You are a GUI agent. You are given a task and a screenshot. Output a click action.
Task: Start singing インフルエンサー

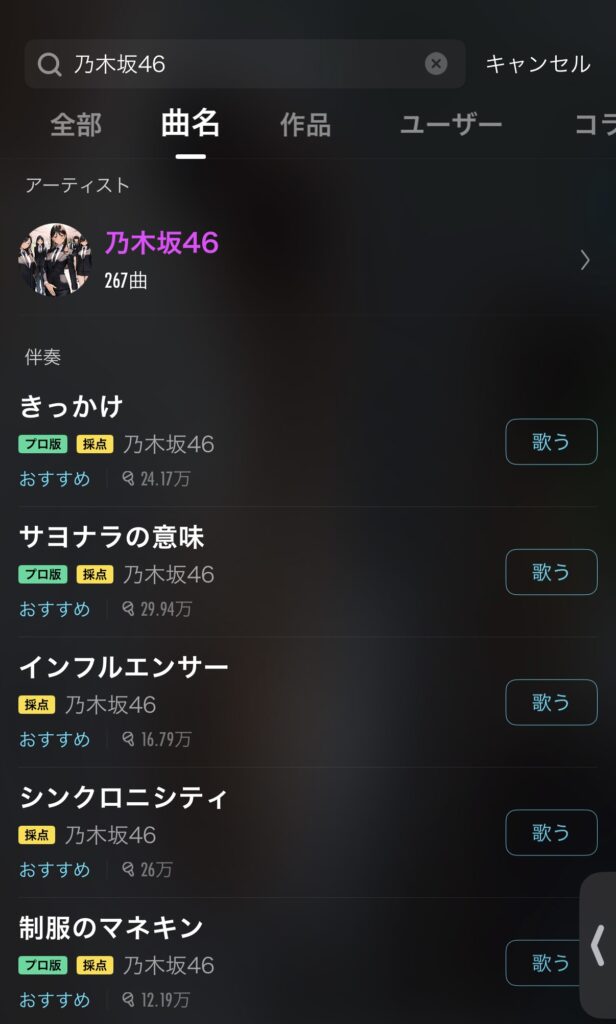pyautogui.click(x=551, y=702)
